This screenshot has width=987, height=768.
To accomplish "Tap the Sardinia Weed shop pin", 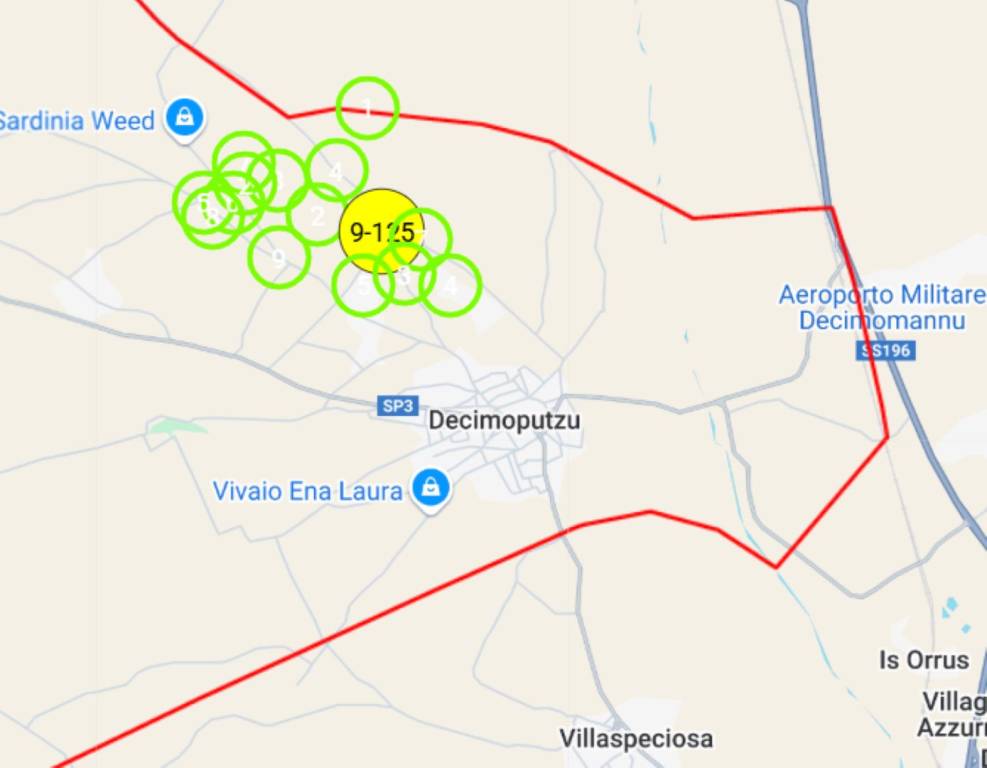I will pos(185,118).
